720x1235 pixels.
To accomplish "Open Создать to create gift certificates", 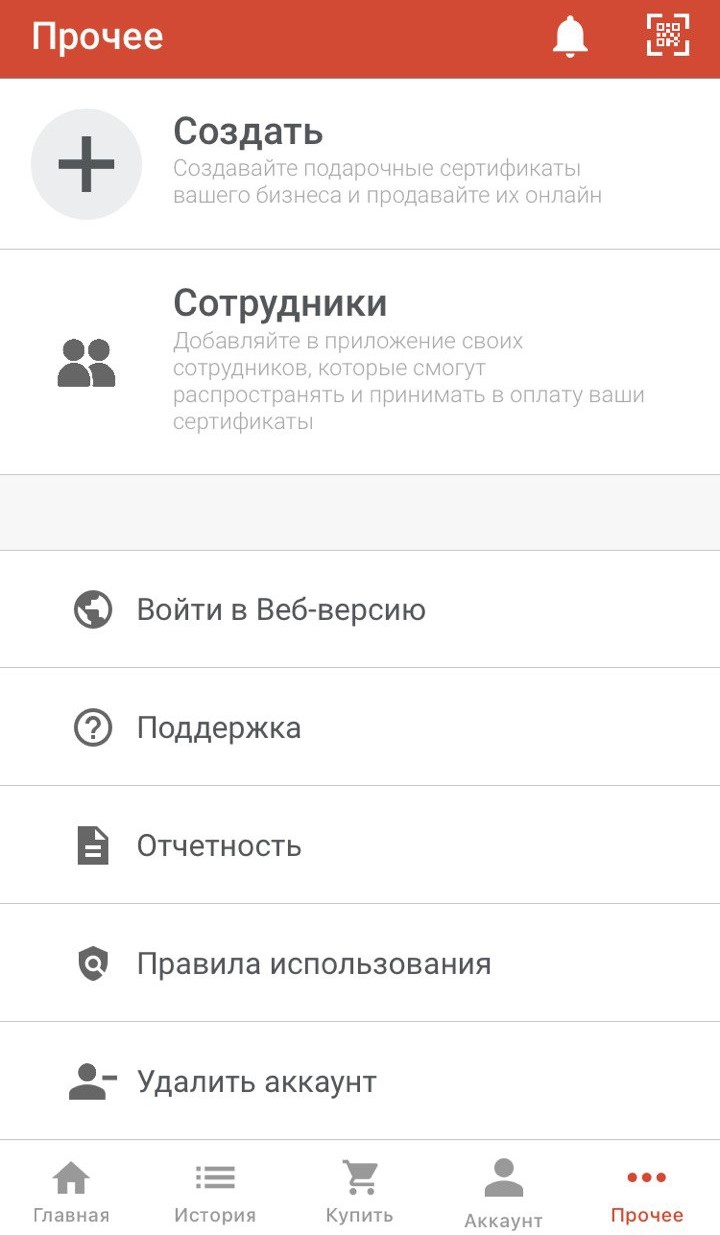I will pos(360,164).
